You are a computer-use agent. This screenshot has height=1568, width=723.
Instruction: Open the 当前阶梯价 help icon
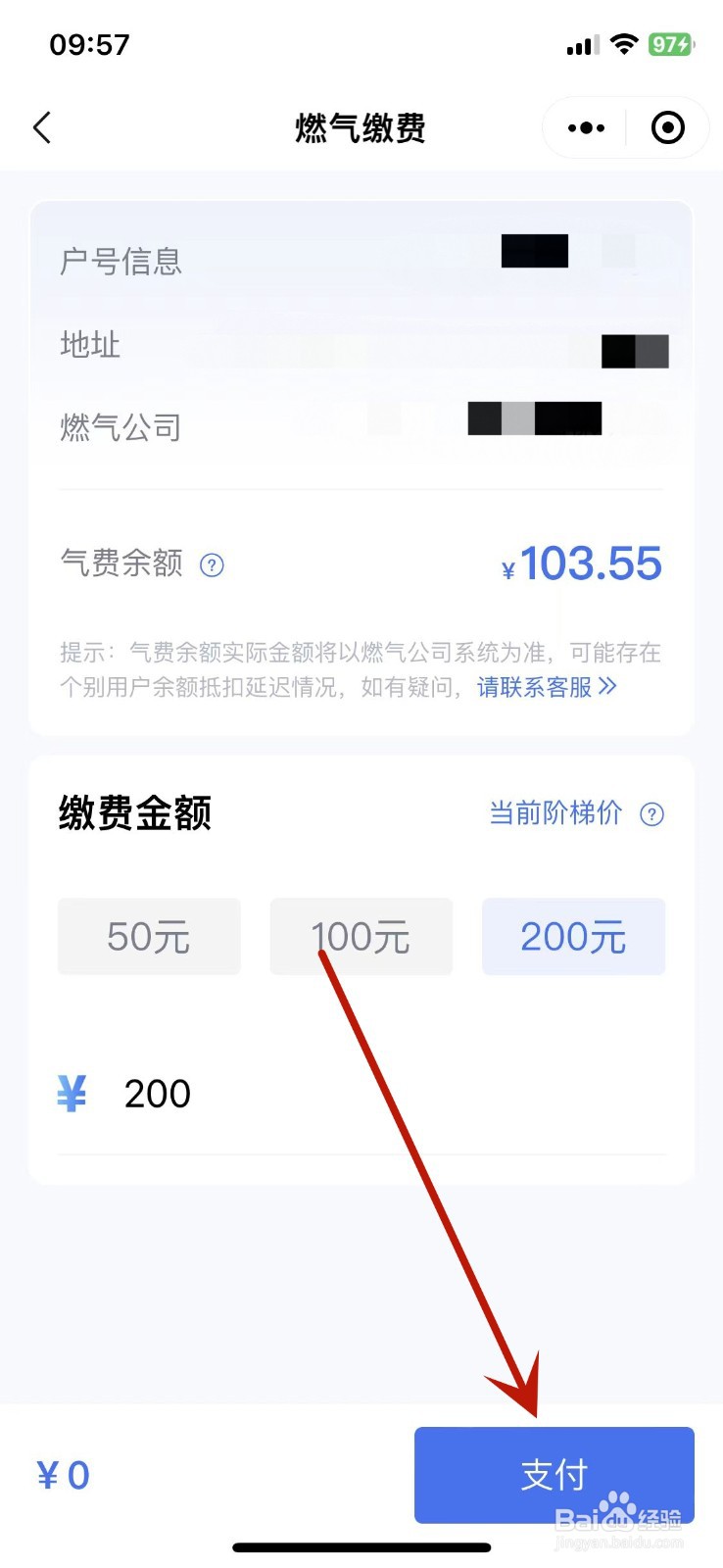(652, 813)
